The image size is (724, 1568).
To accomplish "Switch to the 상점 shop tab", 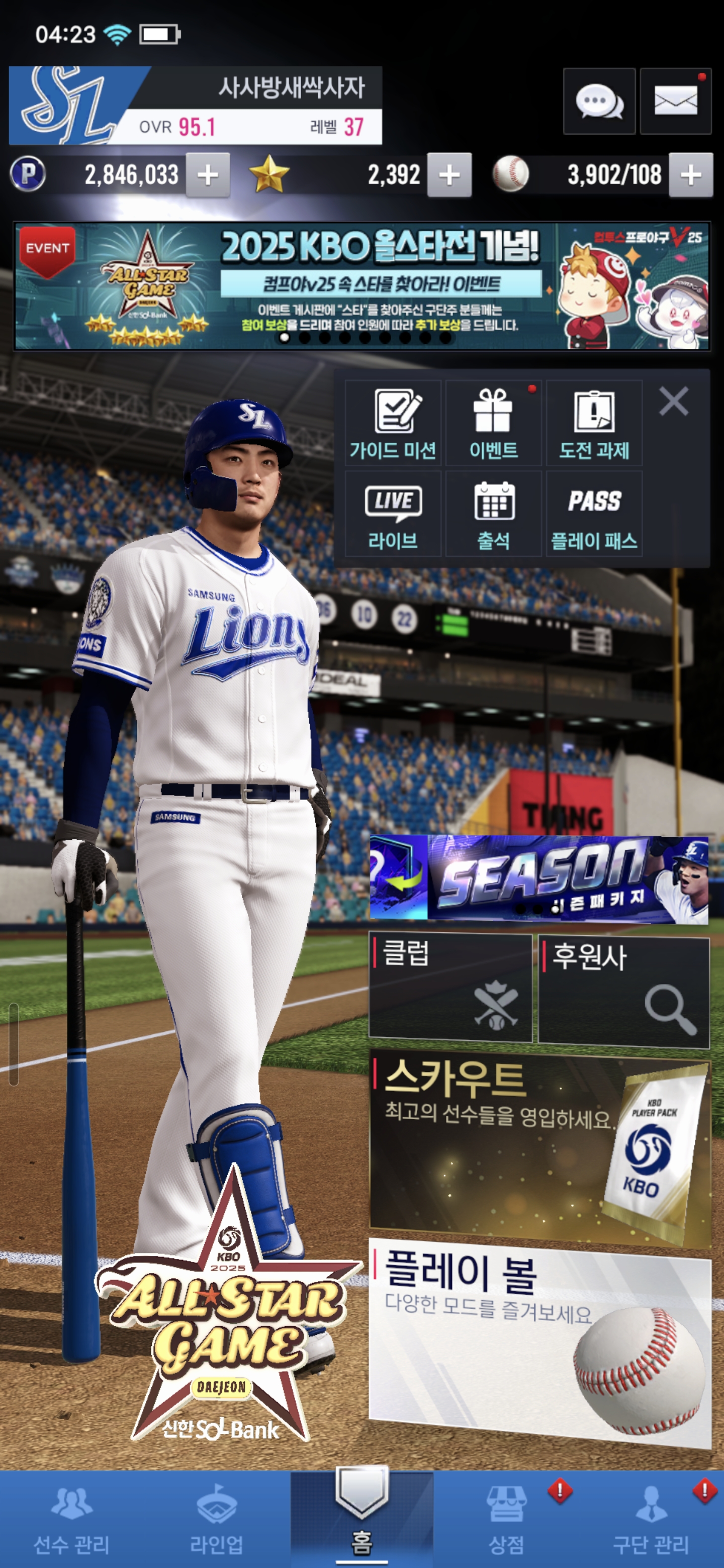I will pyautogui.click(x=506, y=1519).
